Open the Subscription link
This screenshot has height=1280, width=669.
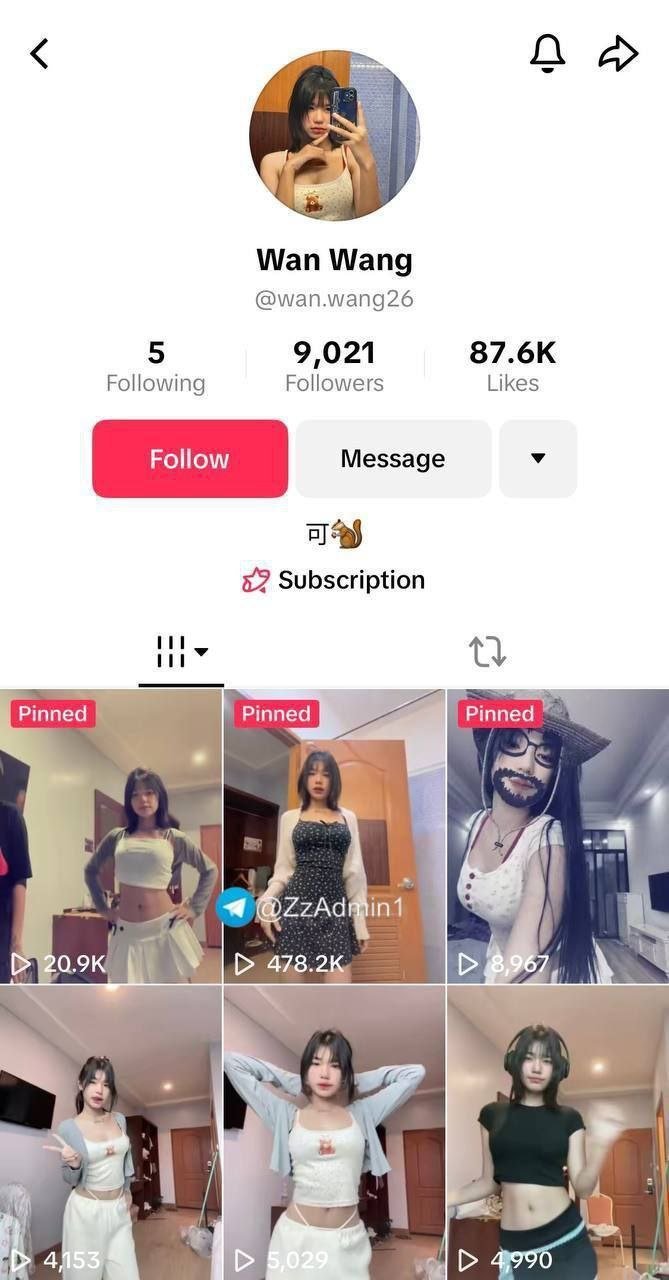pyautogui.click(x=334, y=580)
